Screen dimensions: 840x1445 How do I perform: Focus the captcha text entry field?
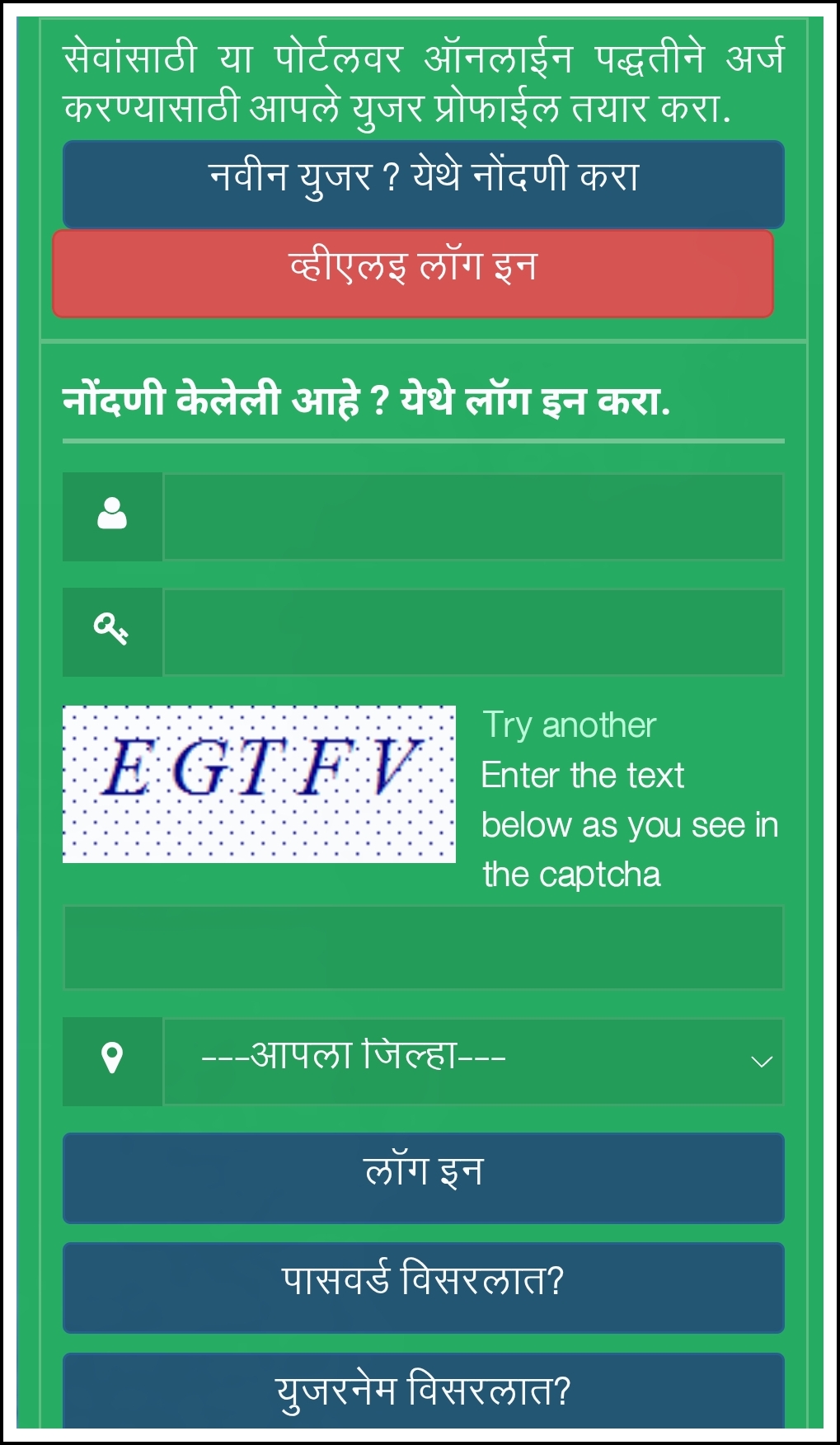[x=423, y=947]
